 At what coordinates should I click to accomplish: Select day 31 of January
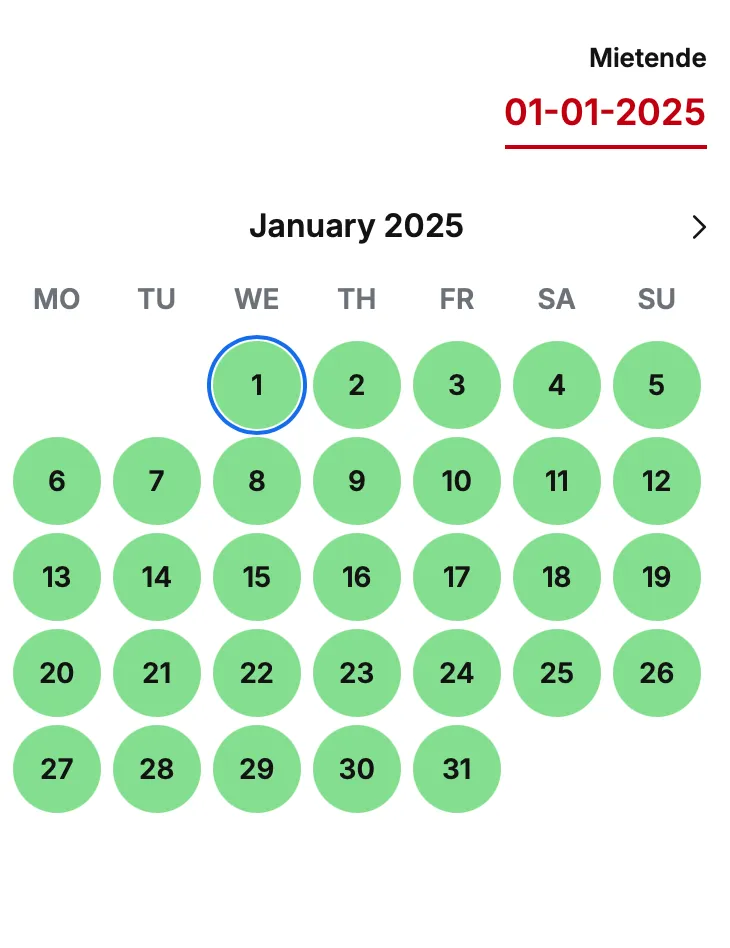(x=457, y=769)
